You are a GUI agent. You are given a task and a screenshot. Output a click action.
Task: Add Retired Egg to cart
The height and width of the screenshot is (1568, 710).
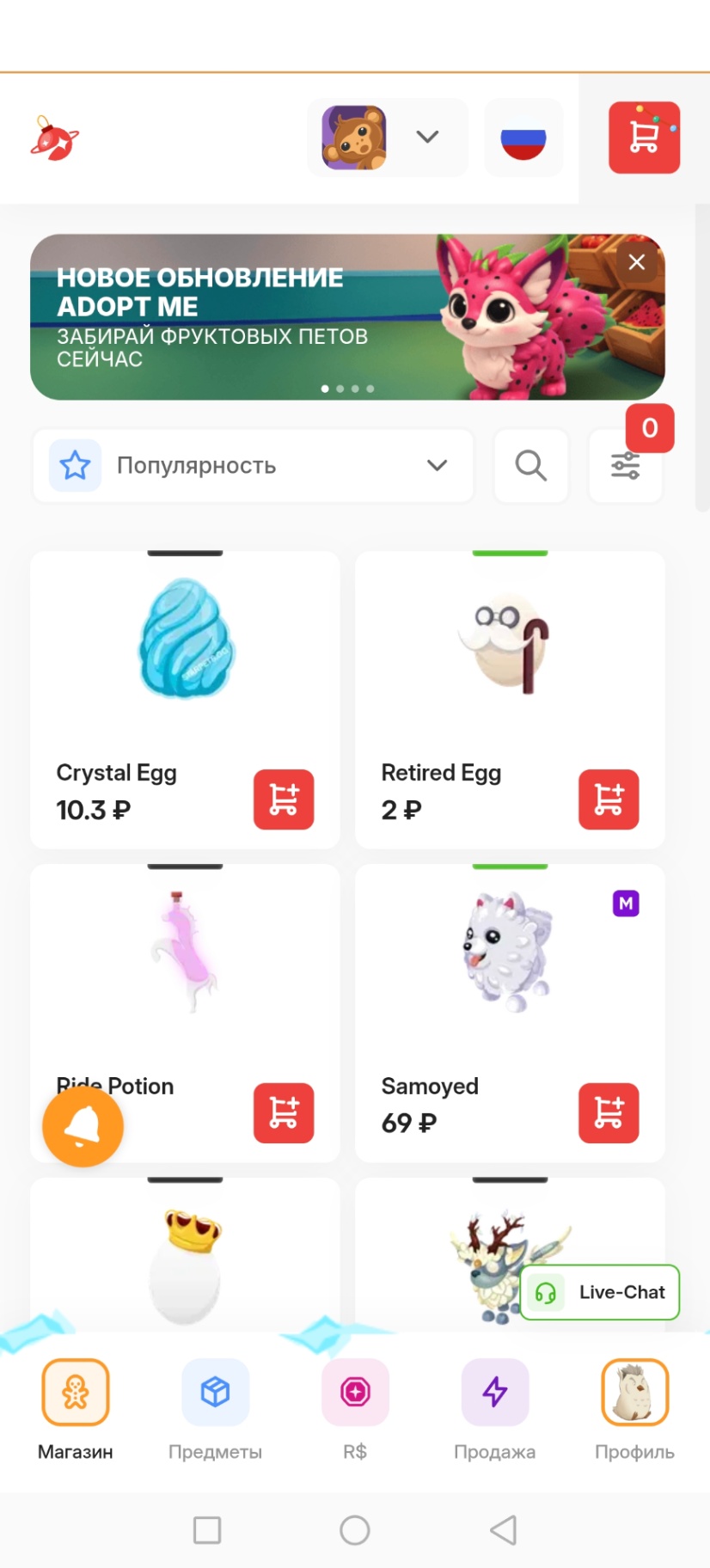pyautogui.click(x=609, y=799)
